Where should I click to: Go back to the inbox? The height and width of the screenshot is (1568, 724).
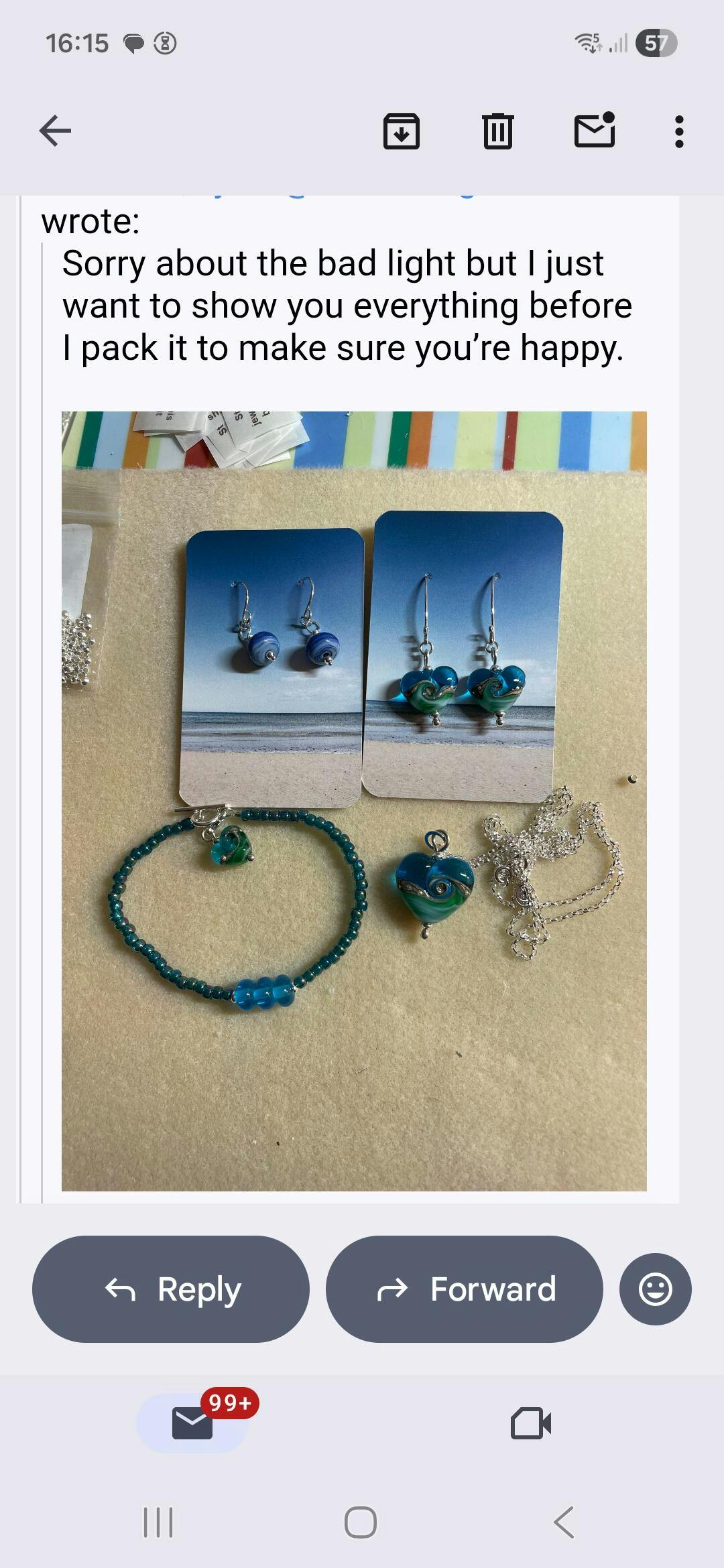(56, 131)
